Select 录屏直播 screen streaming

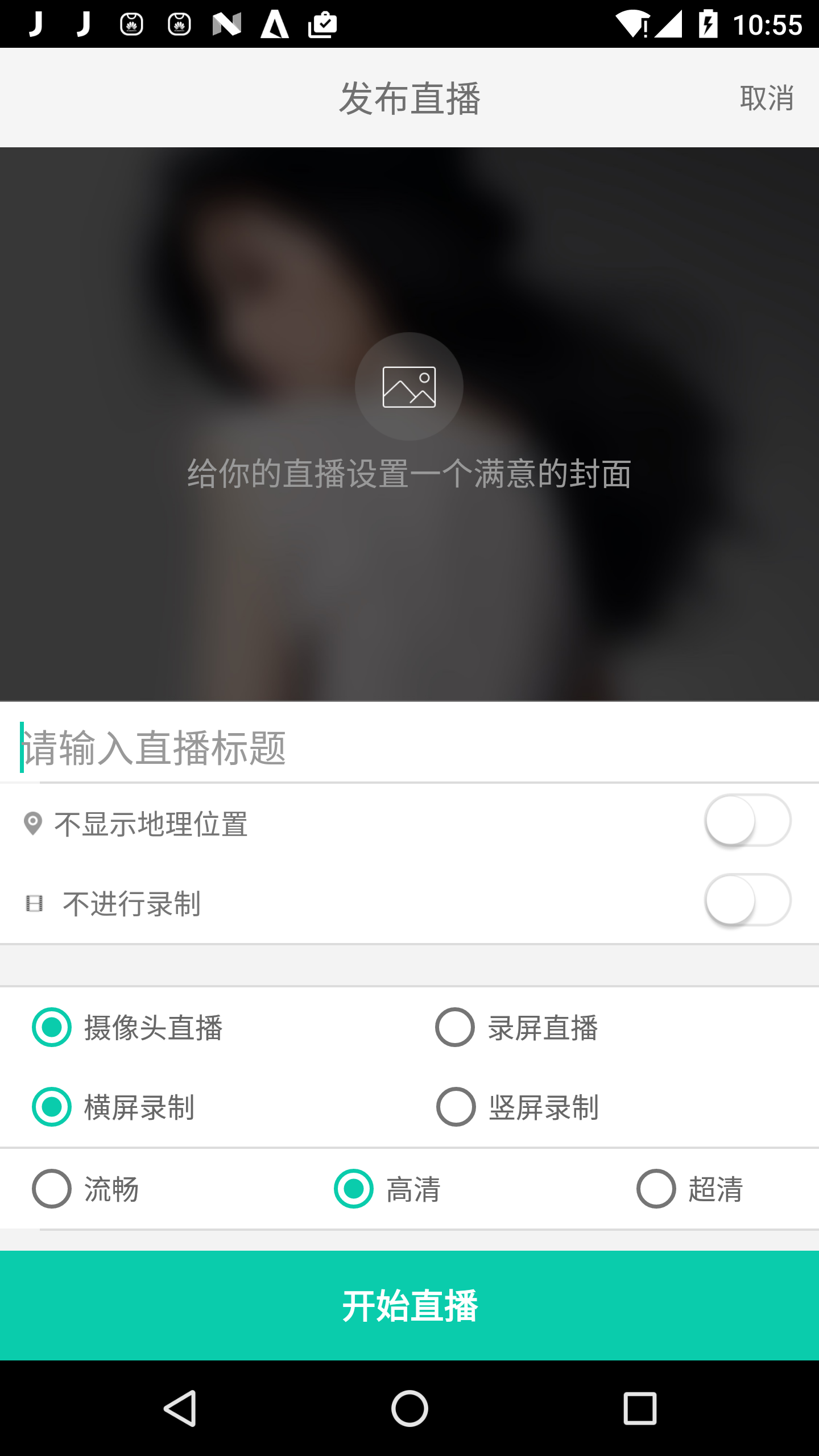(x=455, y=1027)
